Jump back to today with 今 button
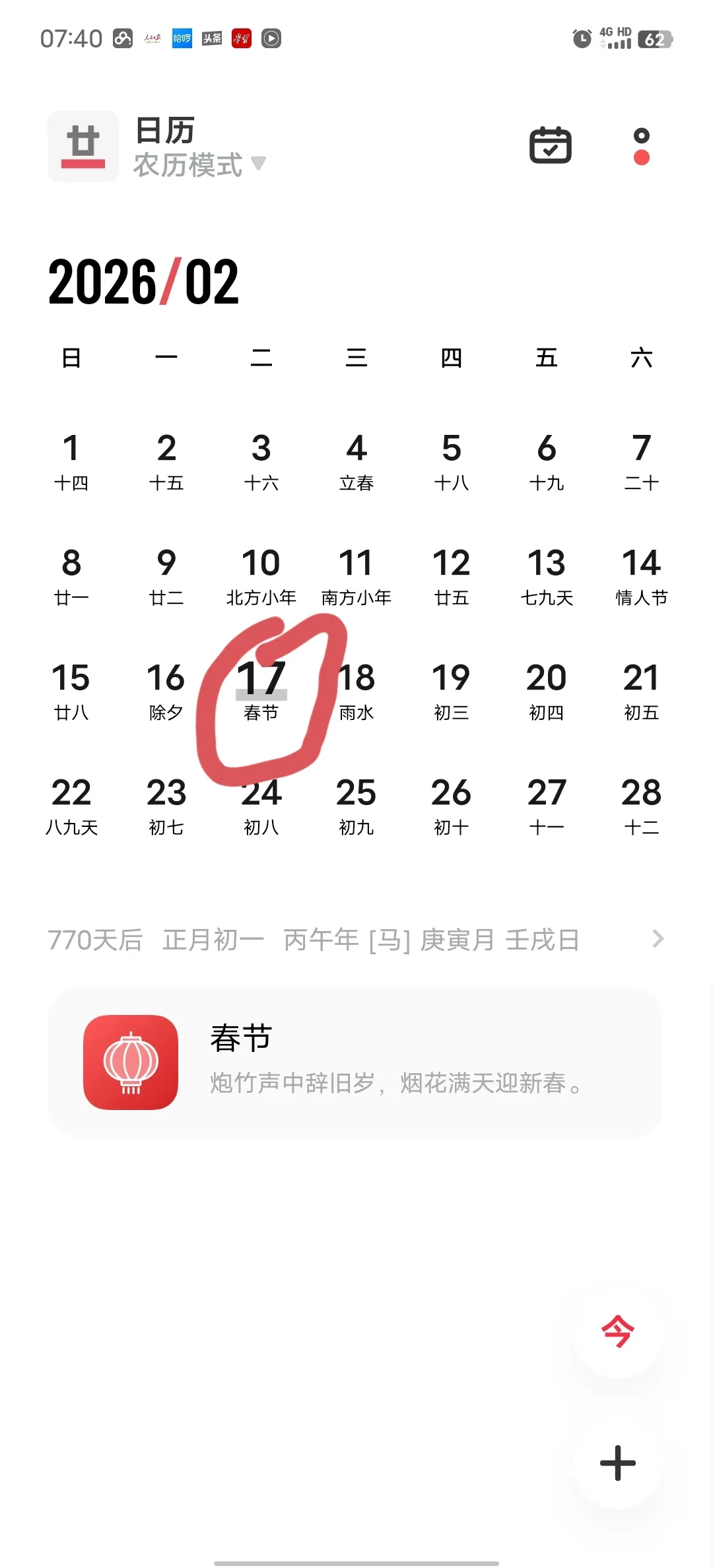This screenshot has width=713, height=1568. click(618, 1330)
